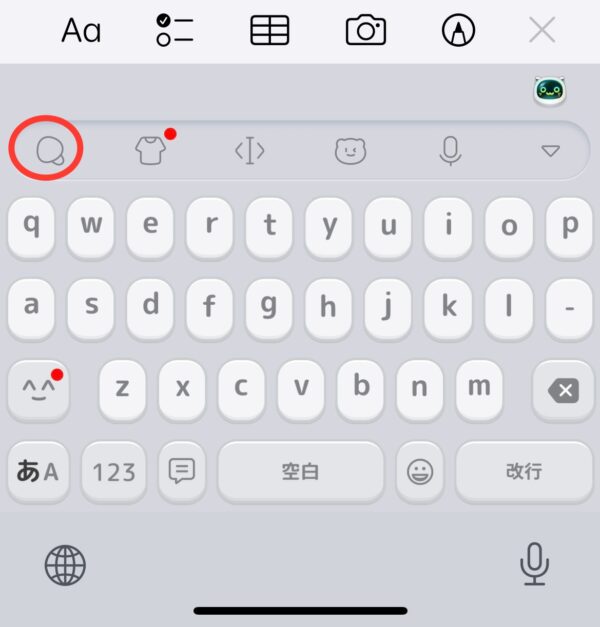Open the emoji smiley keyboard
The image size is (600, 627).
420,471
